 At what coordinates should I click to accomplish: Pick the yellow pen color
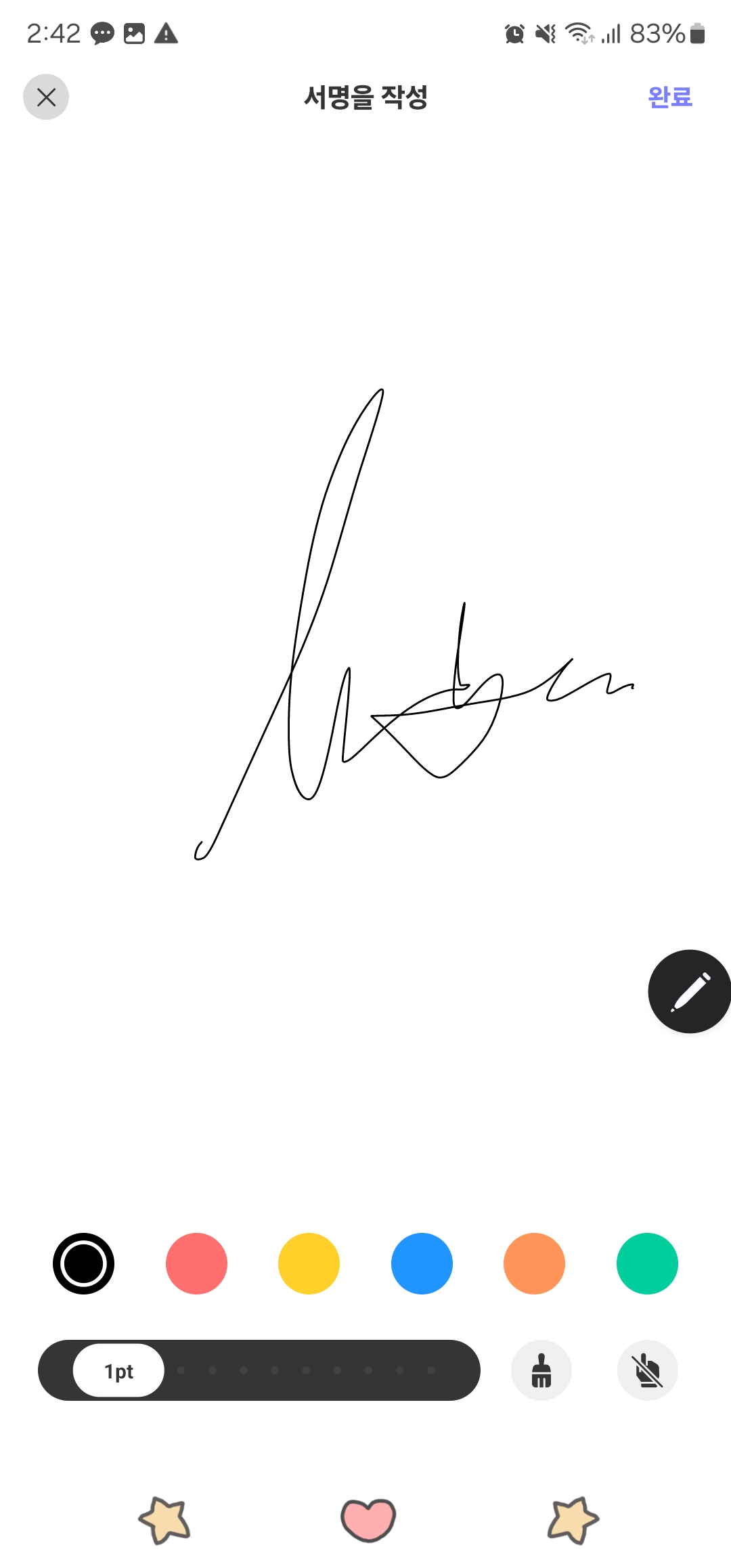click(309, 1263)
